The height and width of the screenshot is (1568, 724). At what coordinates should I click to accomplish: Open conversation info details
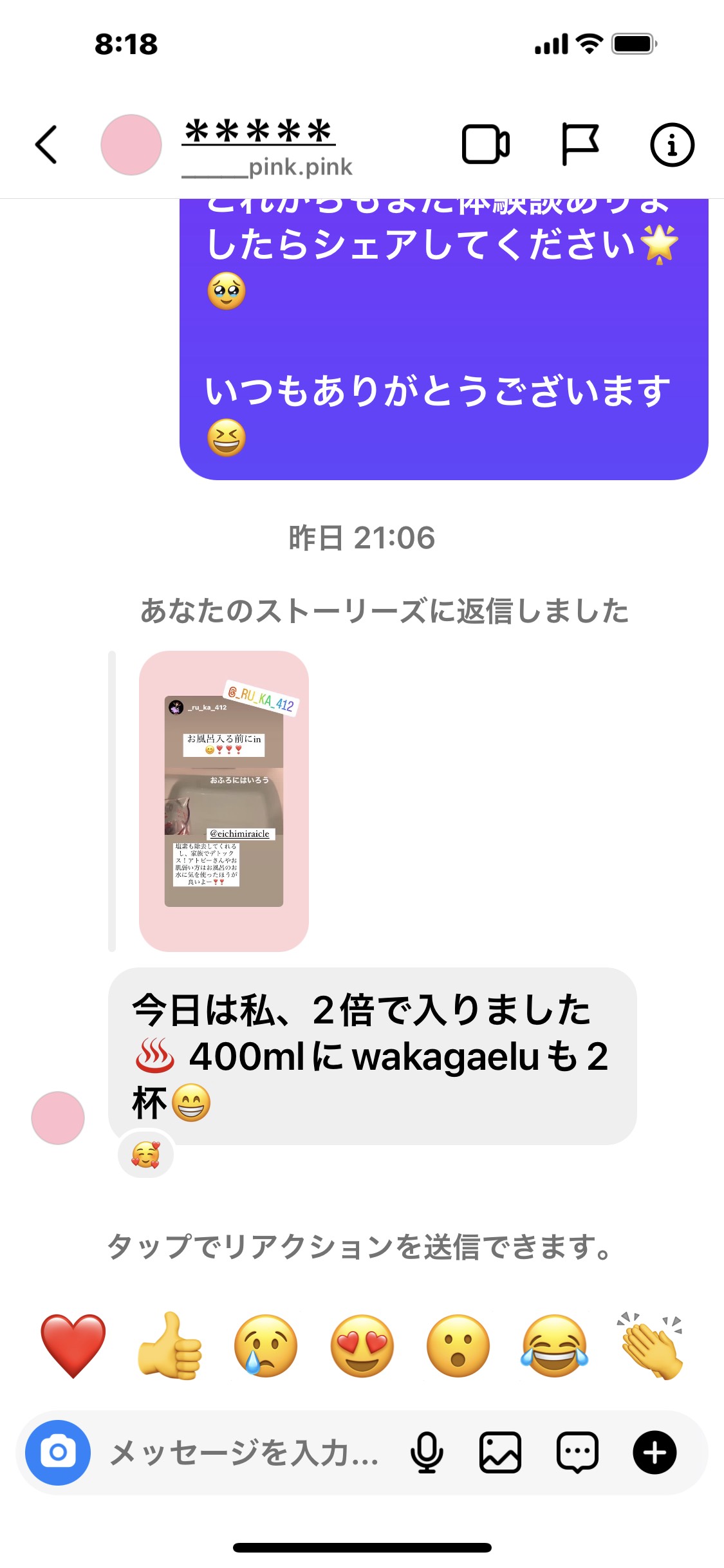672,145
